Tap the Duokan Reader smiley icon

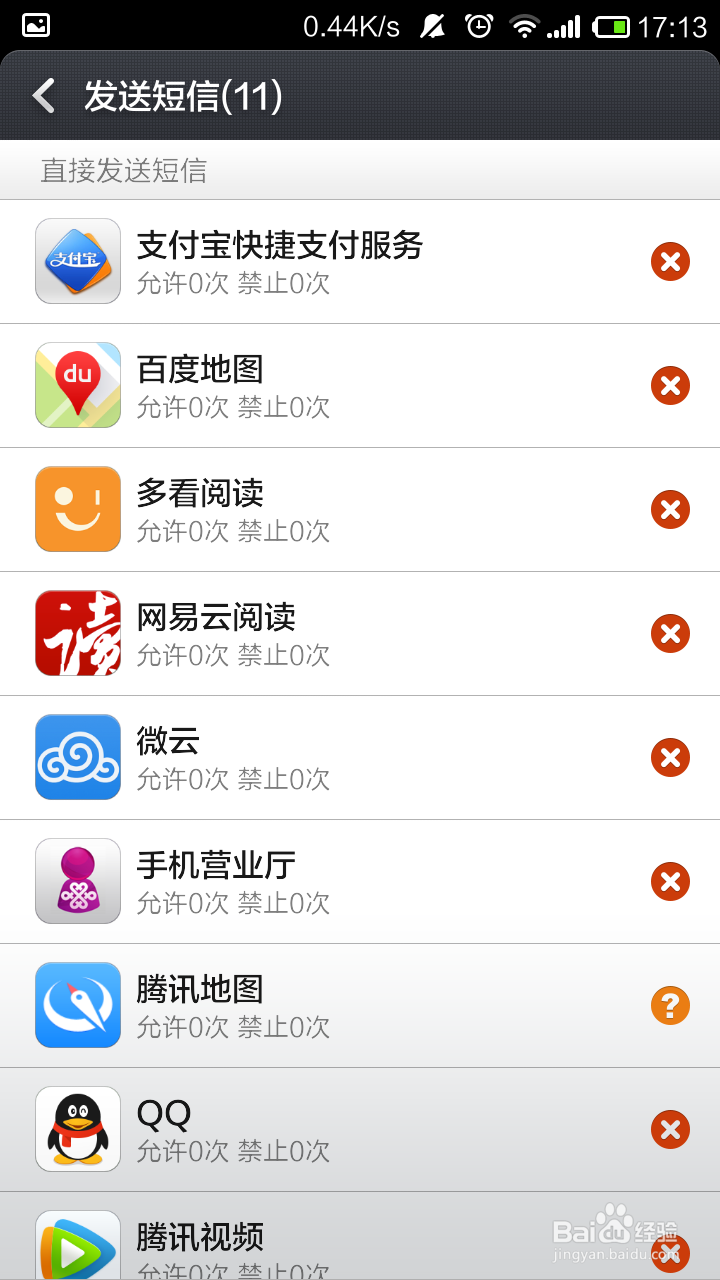click(x=77, y=509)
